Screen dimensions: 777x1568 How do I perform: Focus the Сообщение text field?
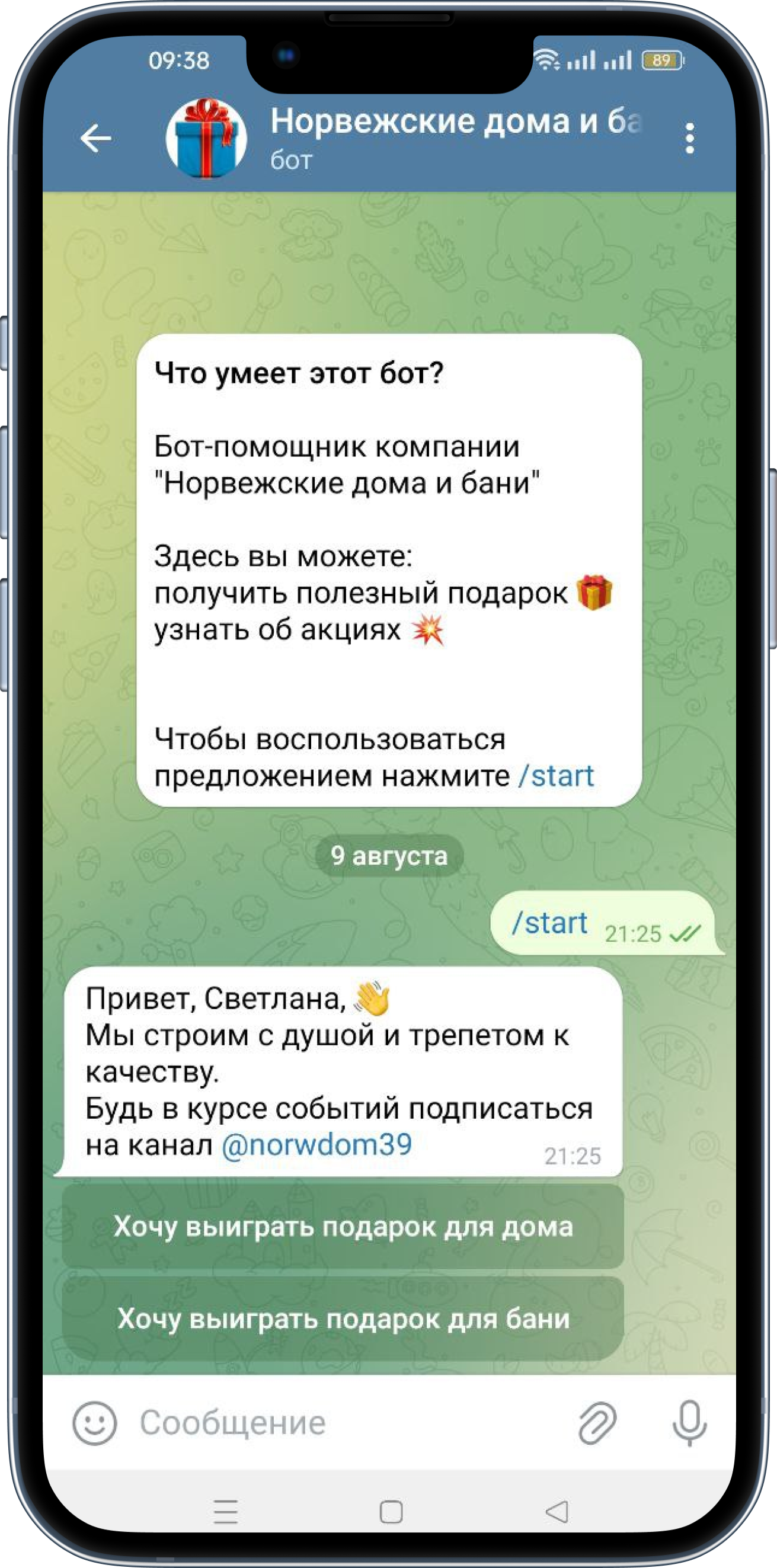click(x=347, y=1423)
